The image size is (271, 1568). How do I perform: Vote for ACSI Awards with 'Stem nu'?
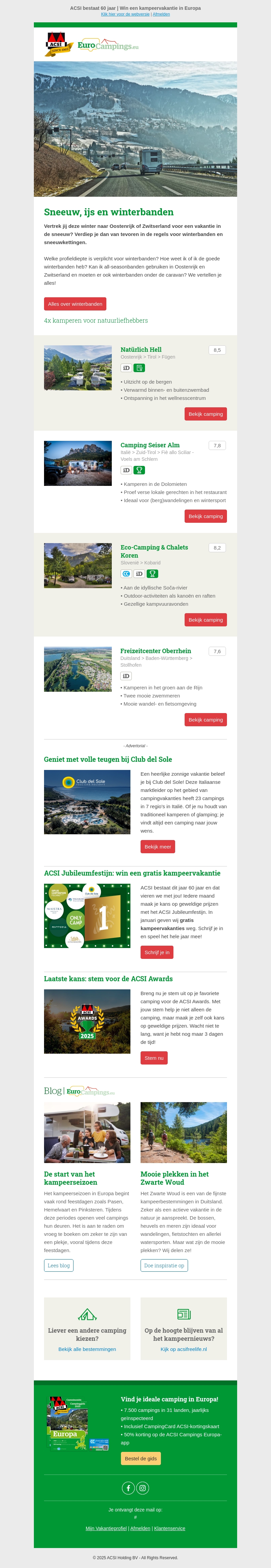click(153, 1058)
